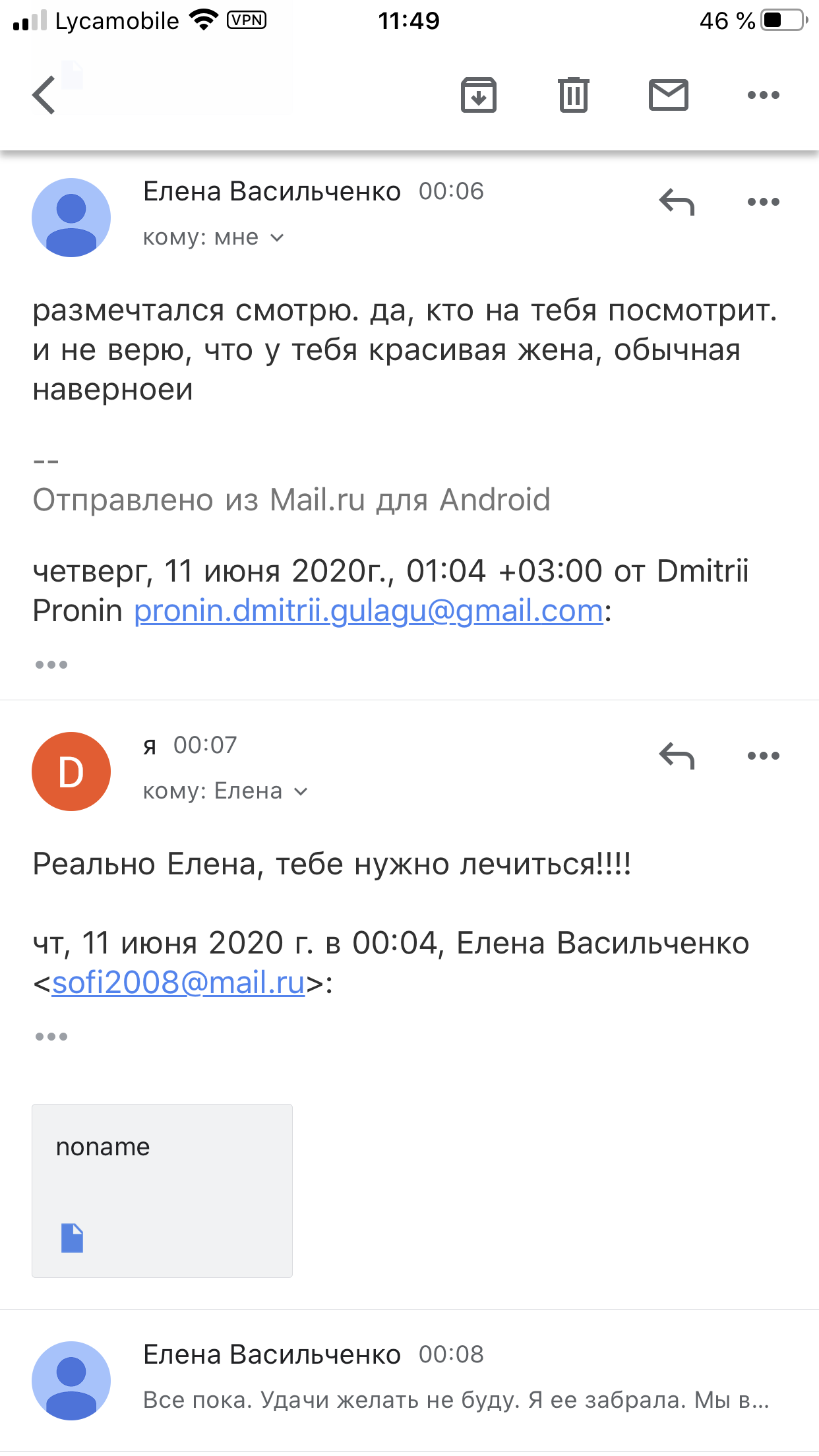Image resolution: width=819 pixels, height=1456 pixels.
Task: Open the pronin.dmitrii.gulagu@gmail.com link
Action: click(x=369, y=611)
